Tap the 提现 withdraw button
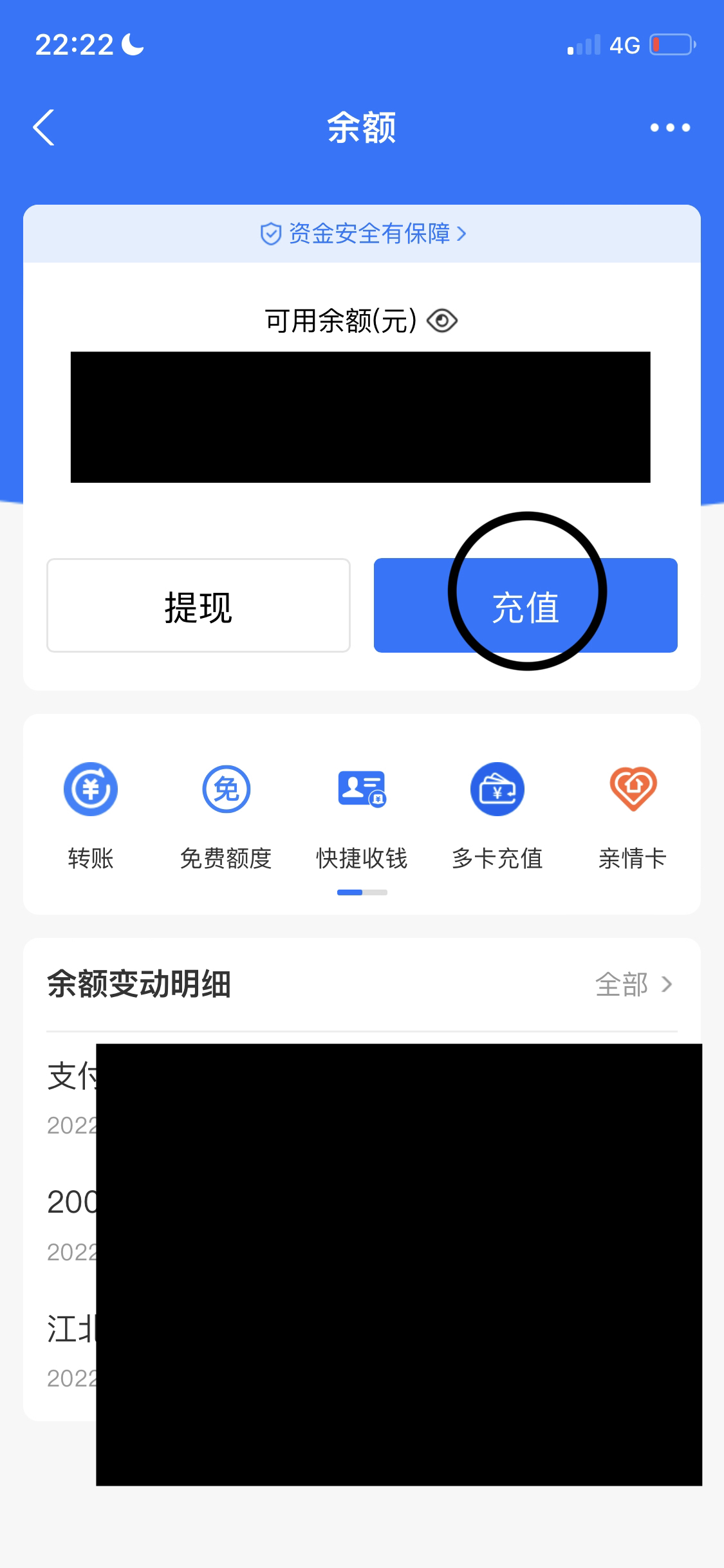The height and width of the screenshot is (1568, 724). (198, 606)
